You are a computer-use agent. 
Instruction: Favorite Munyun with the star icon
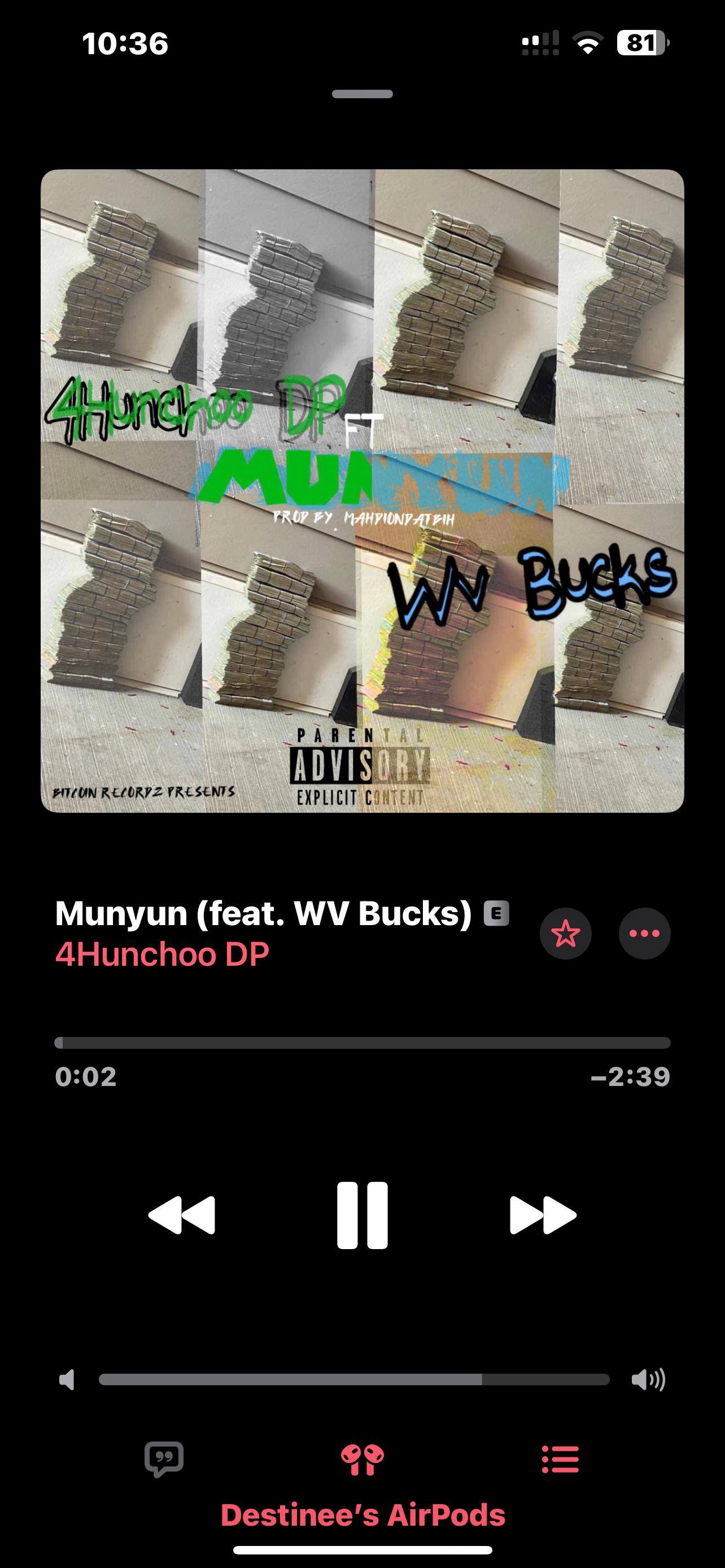click(566, 934)
